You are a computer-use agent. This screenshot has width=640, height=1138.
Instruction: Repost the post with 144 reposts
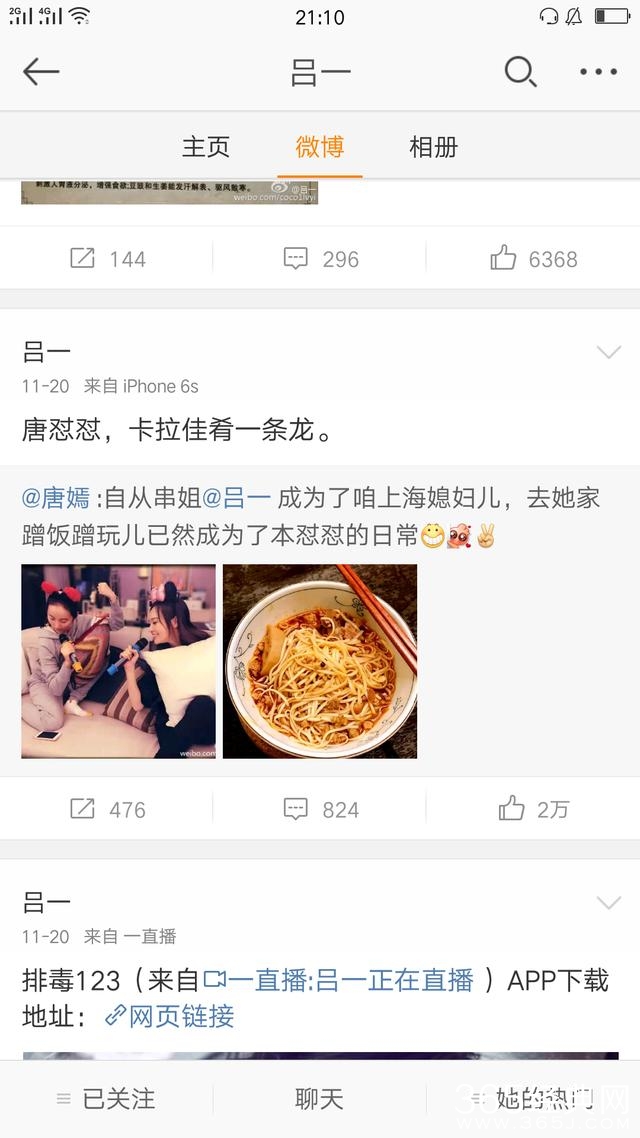pos(108,259)
